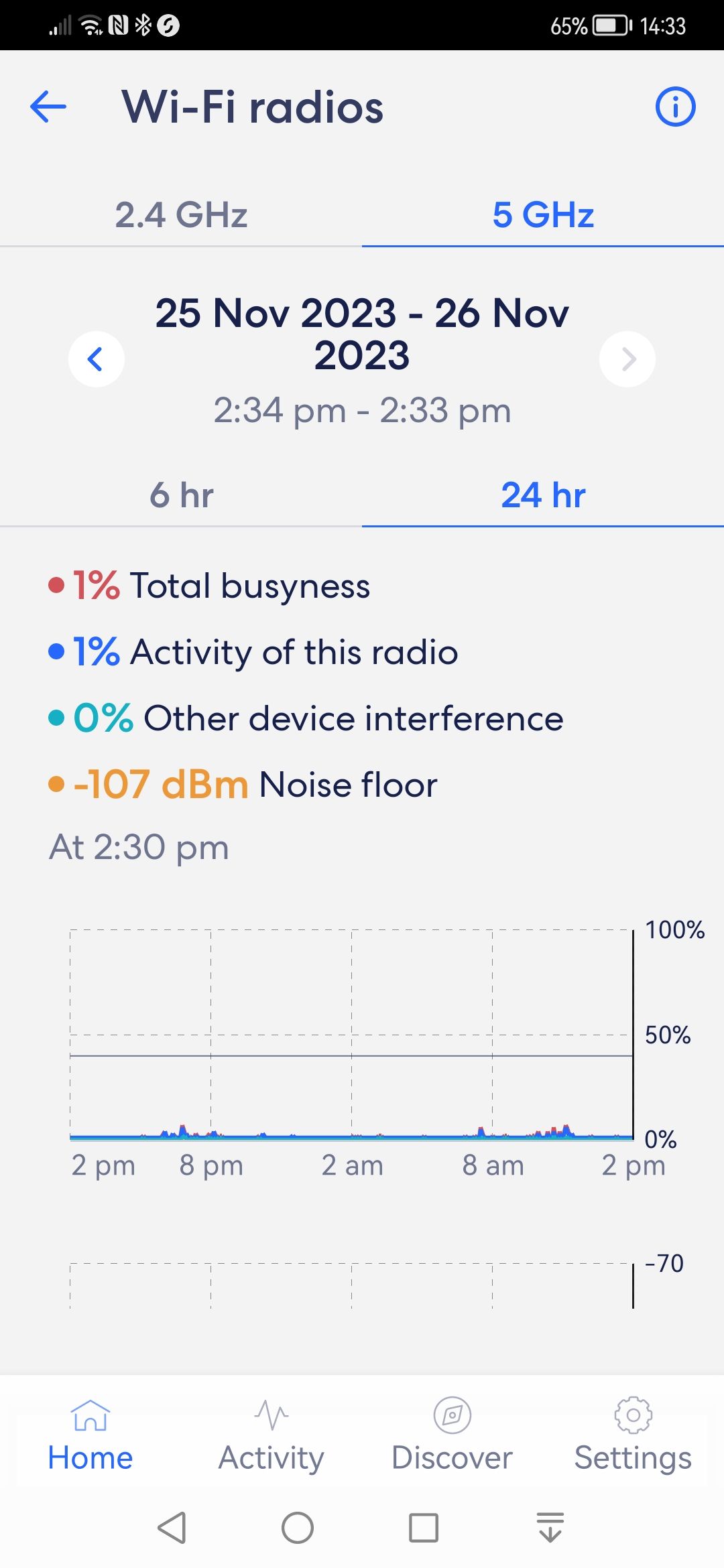Select the 24 hr view
Screen dimensions: 724x1568
tap(543, 495)
